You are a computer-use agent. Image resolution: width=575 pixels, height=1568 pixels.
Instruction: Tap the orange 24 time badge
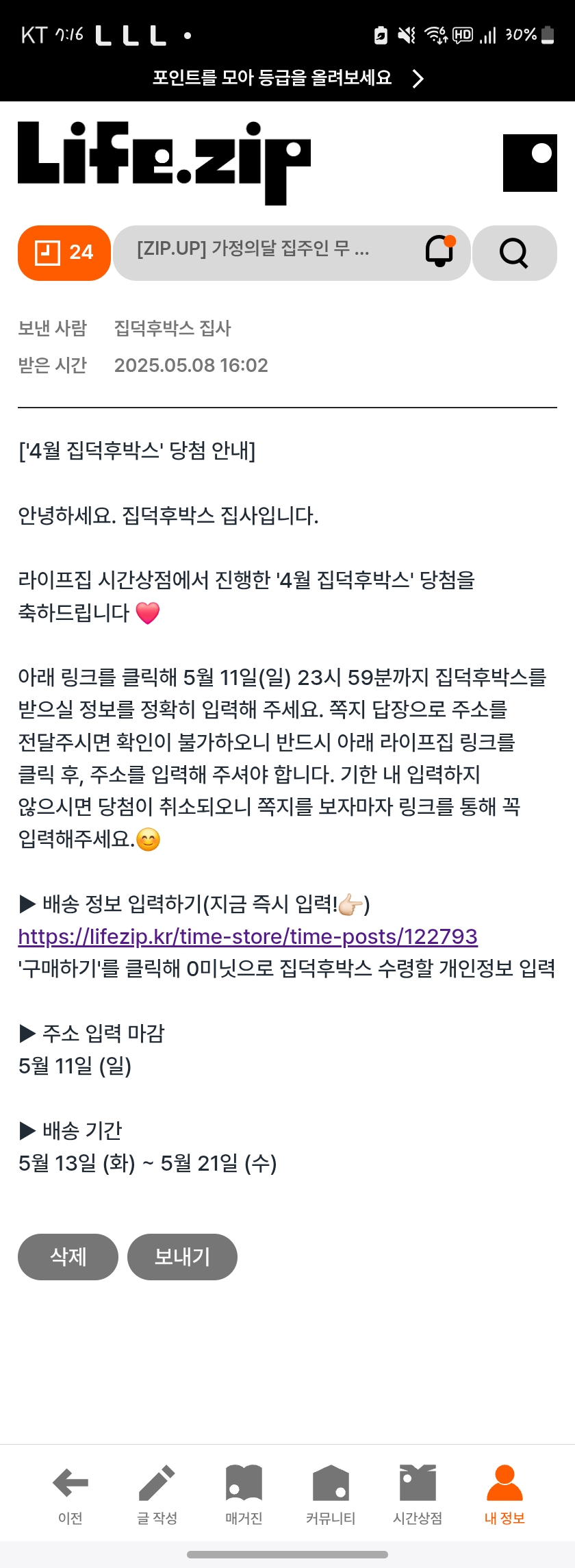(64, 253)
